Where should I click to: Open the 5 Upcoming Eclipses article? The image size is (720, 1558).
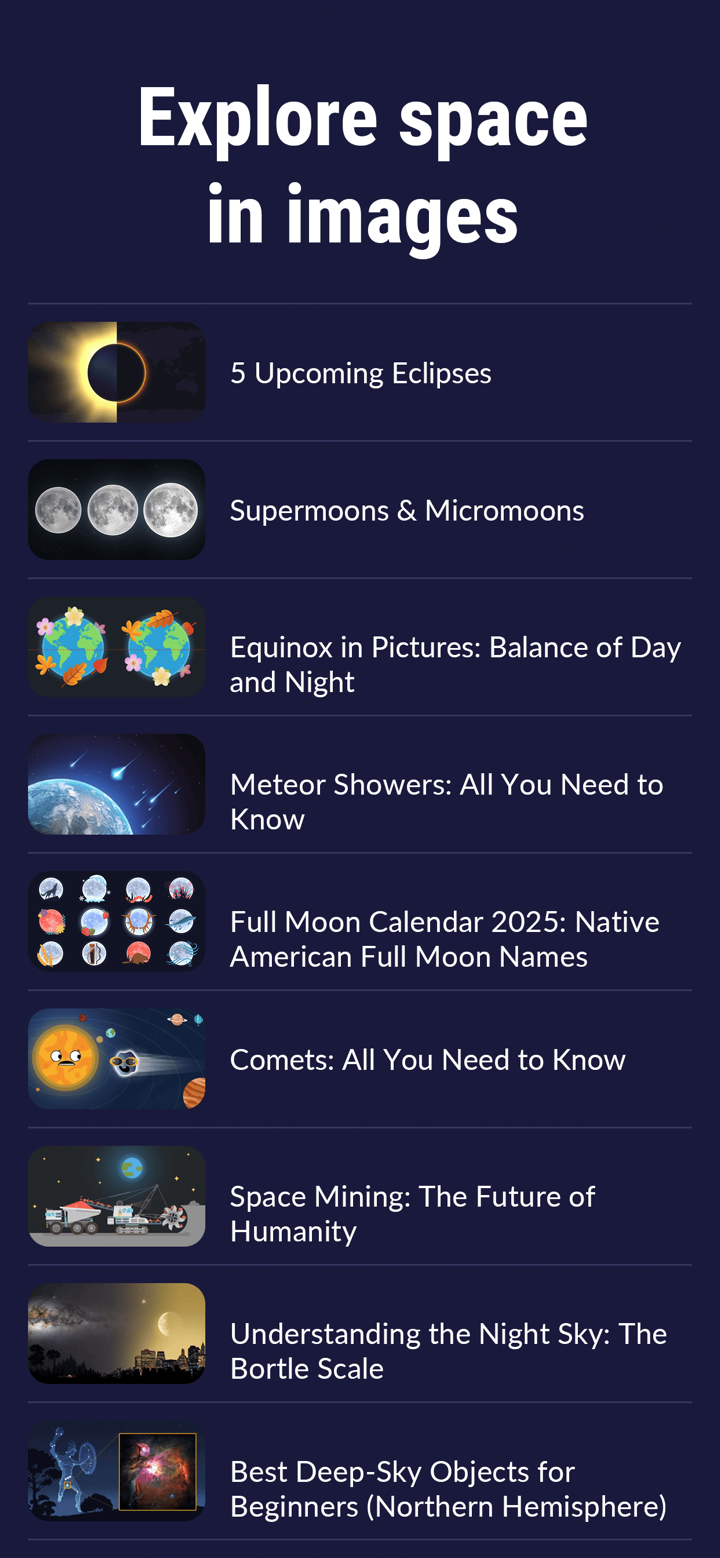point(361,373)
